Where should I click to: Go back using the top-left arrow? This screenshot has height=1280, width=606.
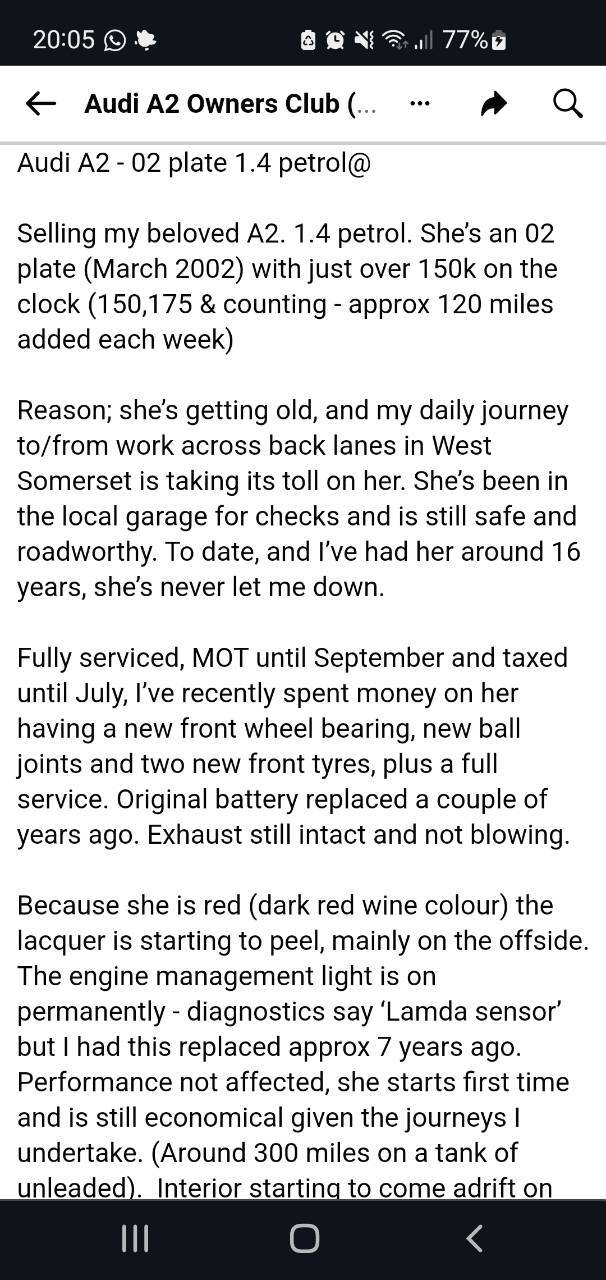point(40,103)
